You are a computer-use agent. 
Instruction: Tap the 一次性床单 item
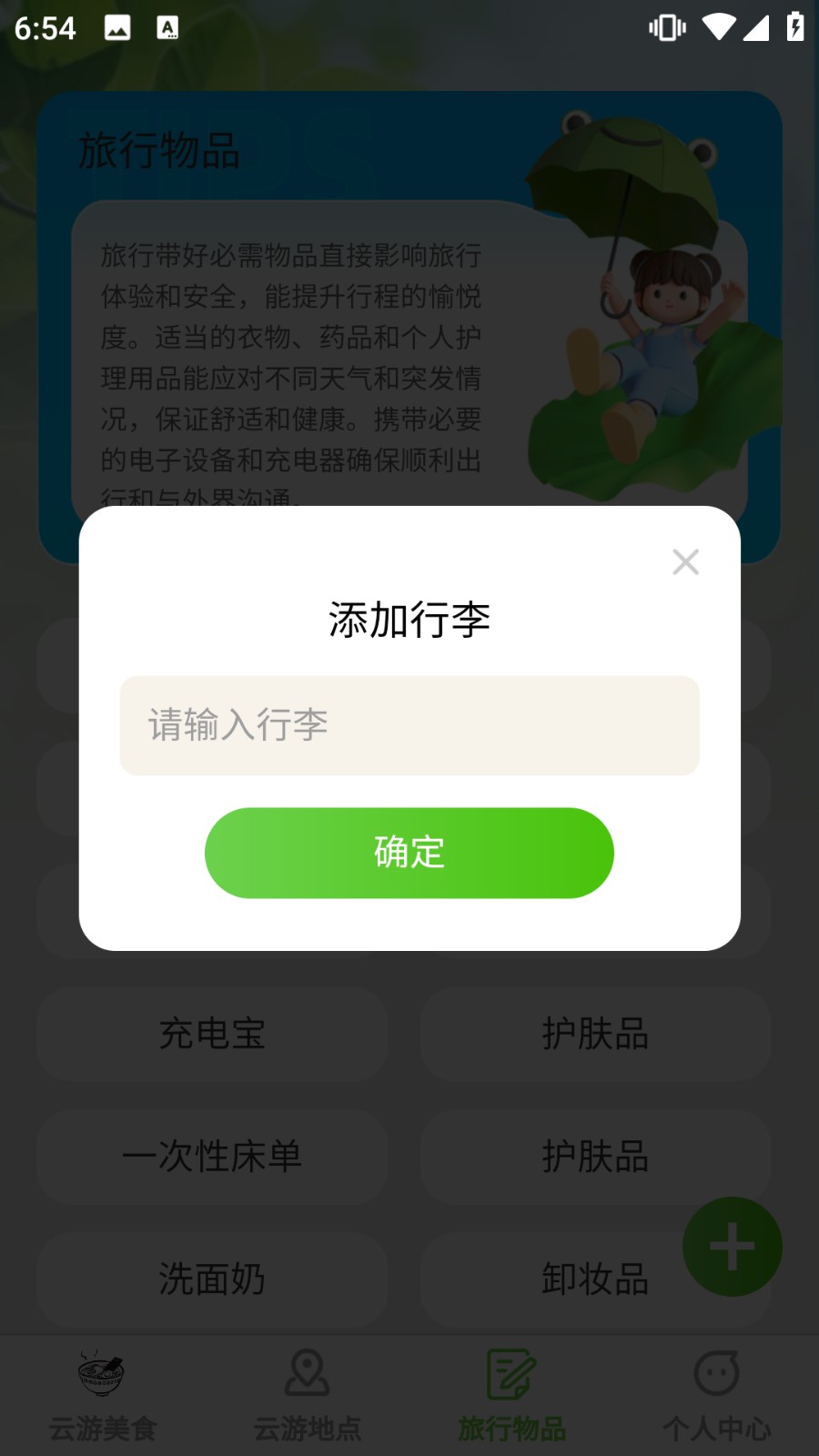pos(212,1158)
